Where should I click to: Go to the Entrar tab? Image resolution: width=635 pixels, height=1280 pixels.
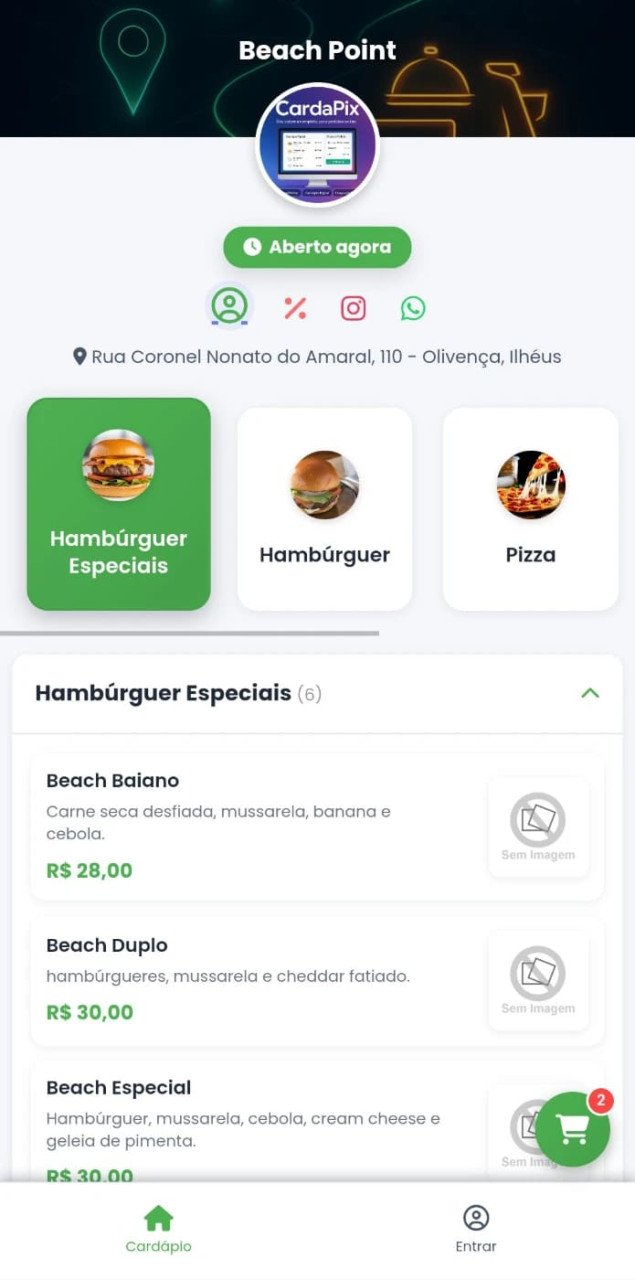[476, 1229]
